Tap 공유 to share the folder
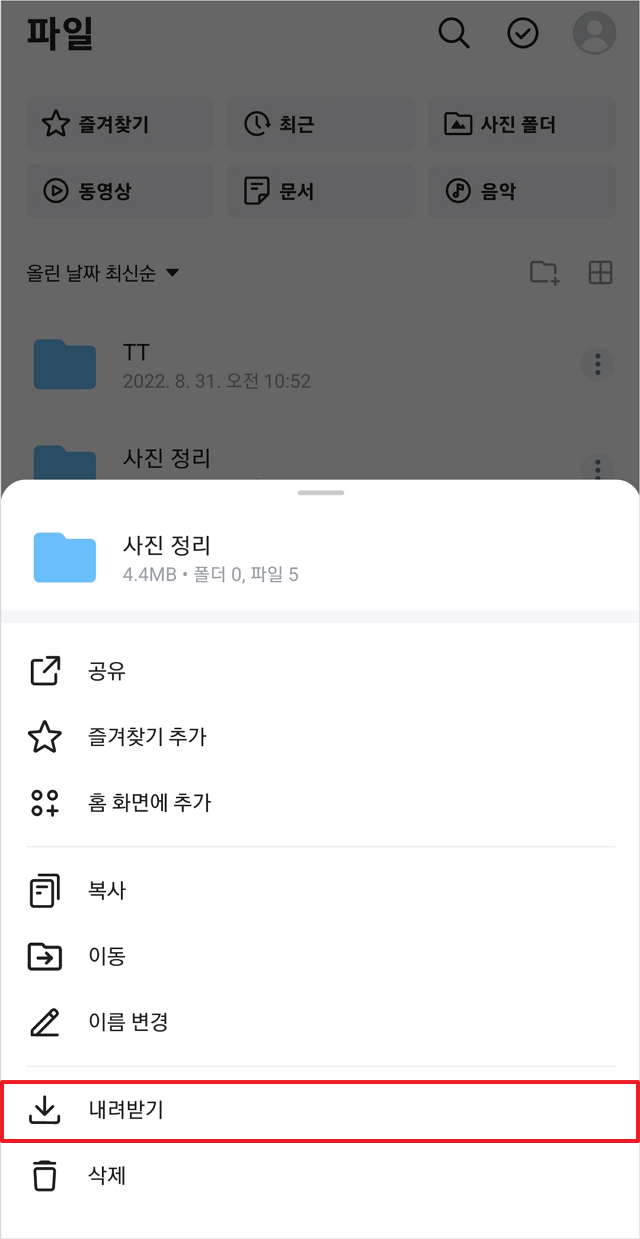The width and height of the screenshot is (640, 1239). pos(107,671)
